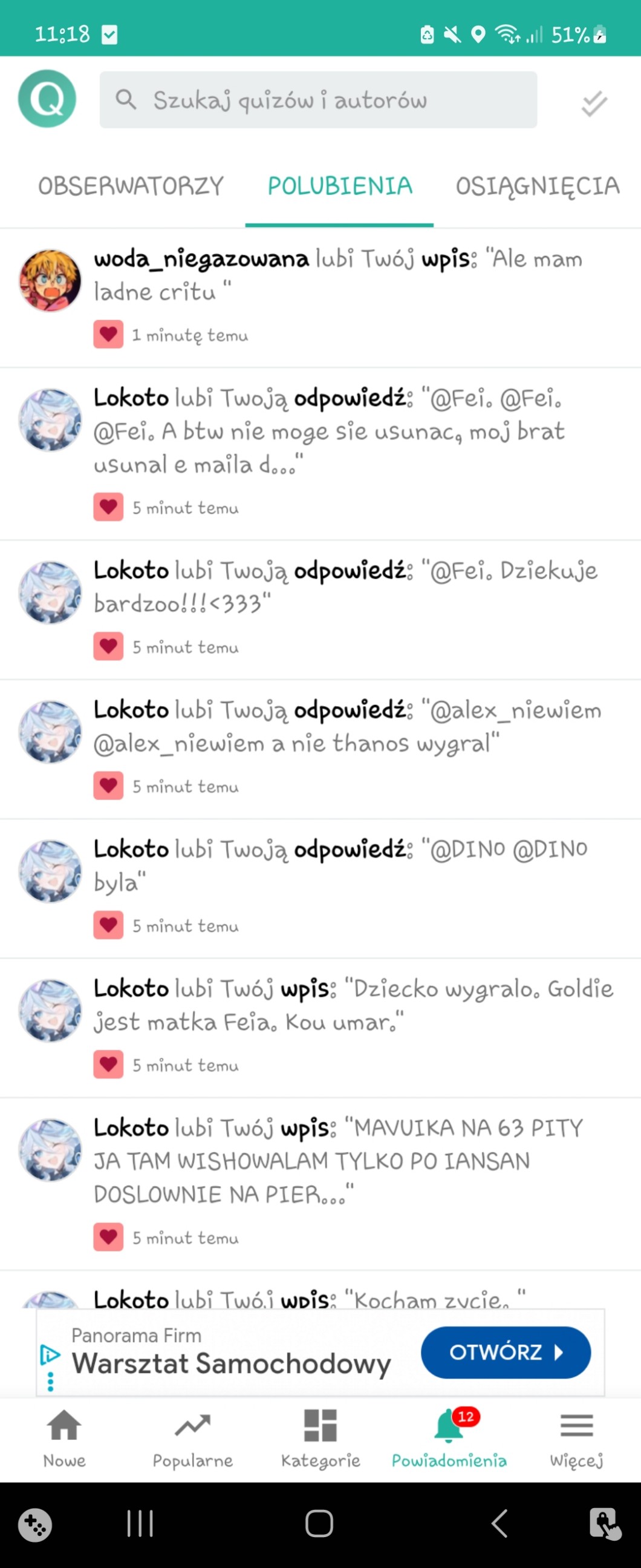Tap the quiz app logo avatar
The width and height of the screenshot is (641, 1568).
pos(47,99)
